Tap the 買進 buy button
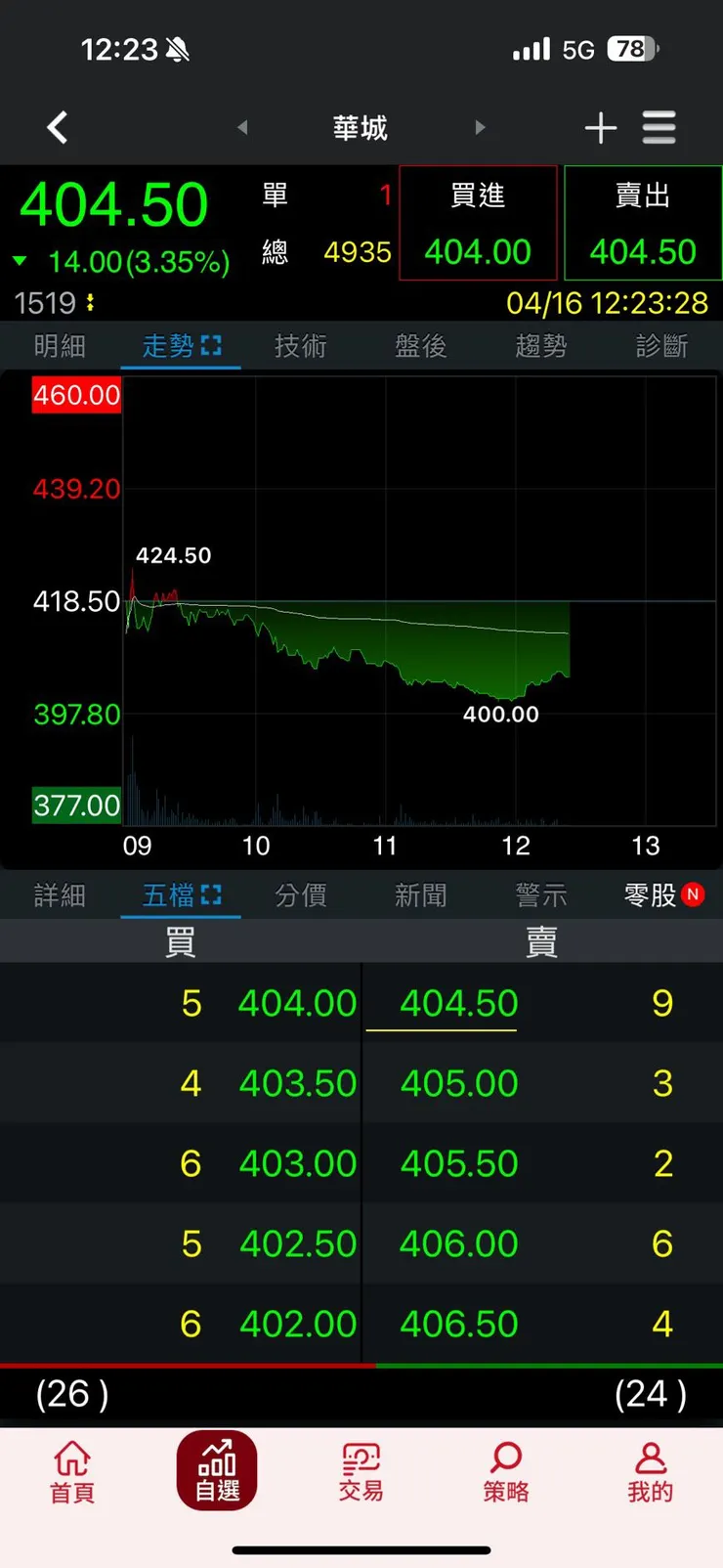 tap(478, 223)
